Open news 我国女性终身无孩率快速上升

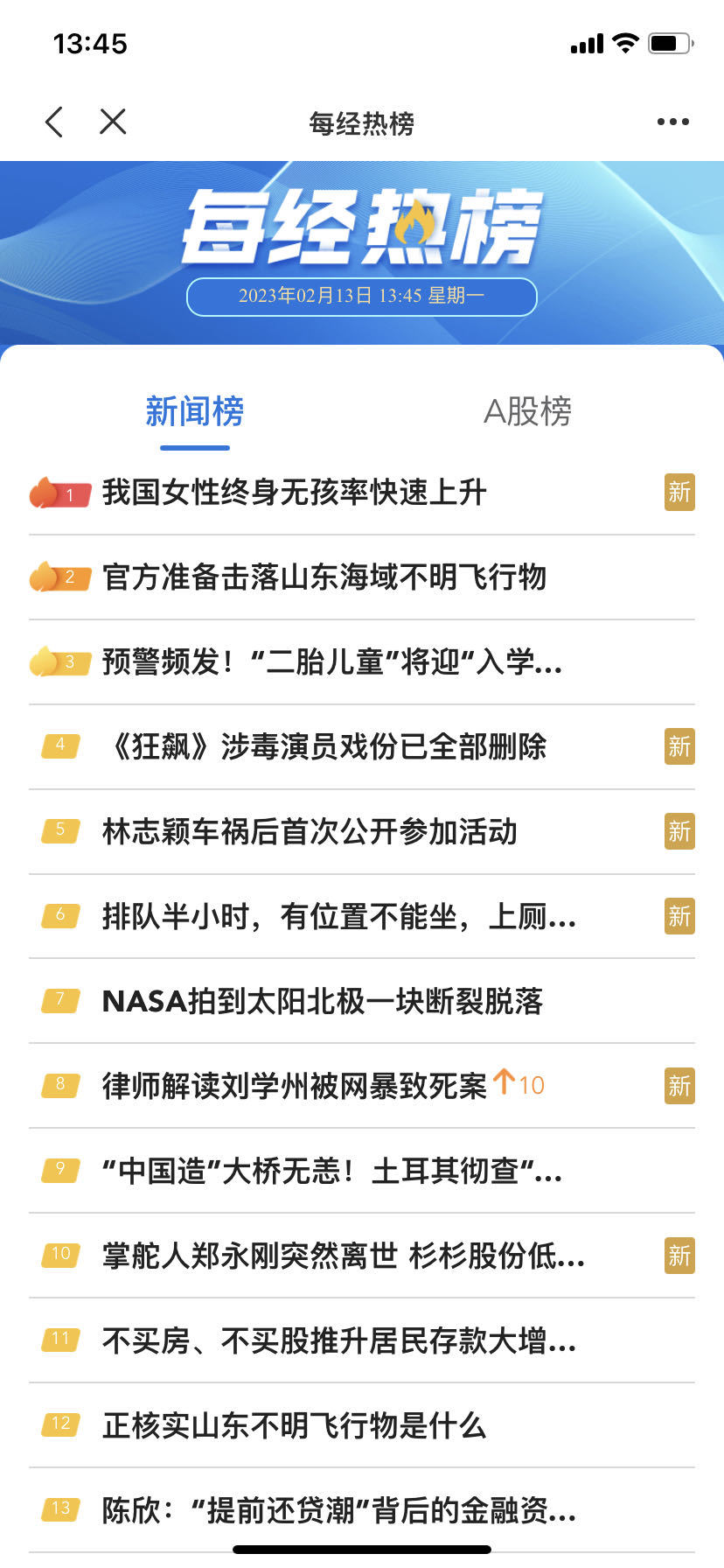[294, 493]
